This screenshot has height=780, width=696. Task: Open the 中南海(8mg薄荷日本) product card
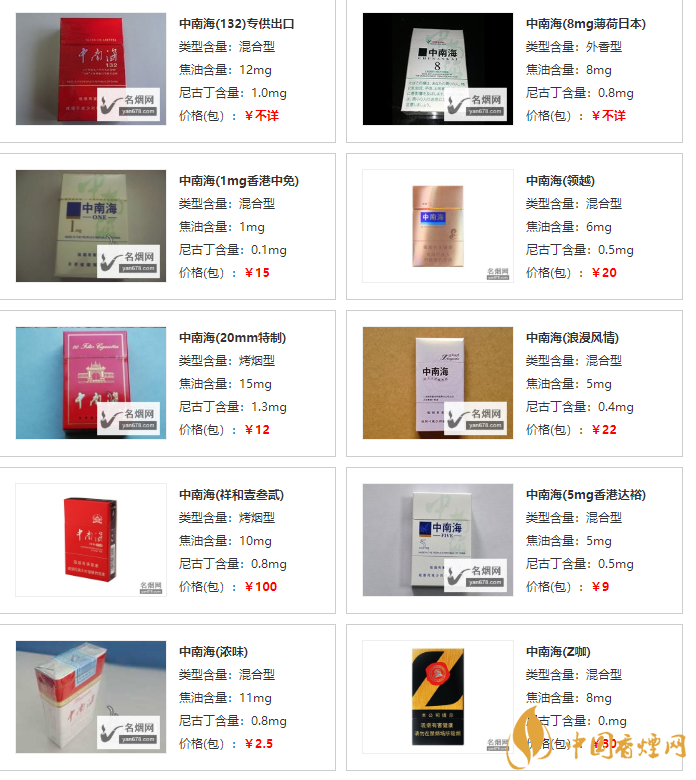585,23
